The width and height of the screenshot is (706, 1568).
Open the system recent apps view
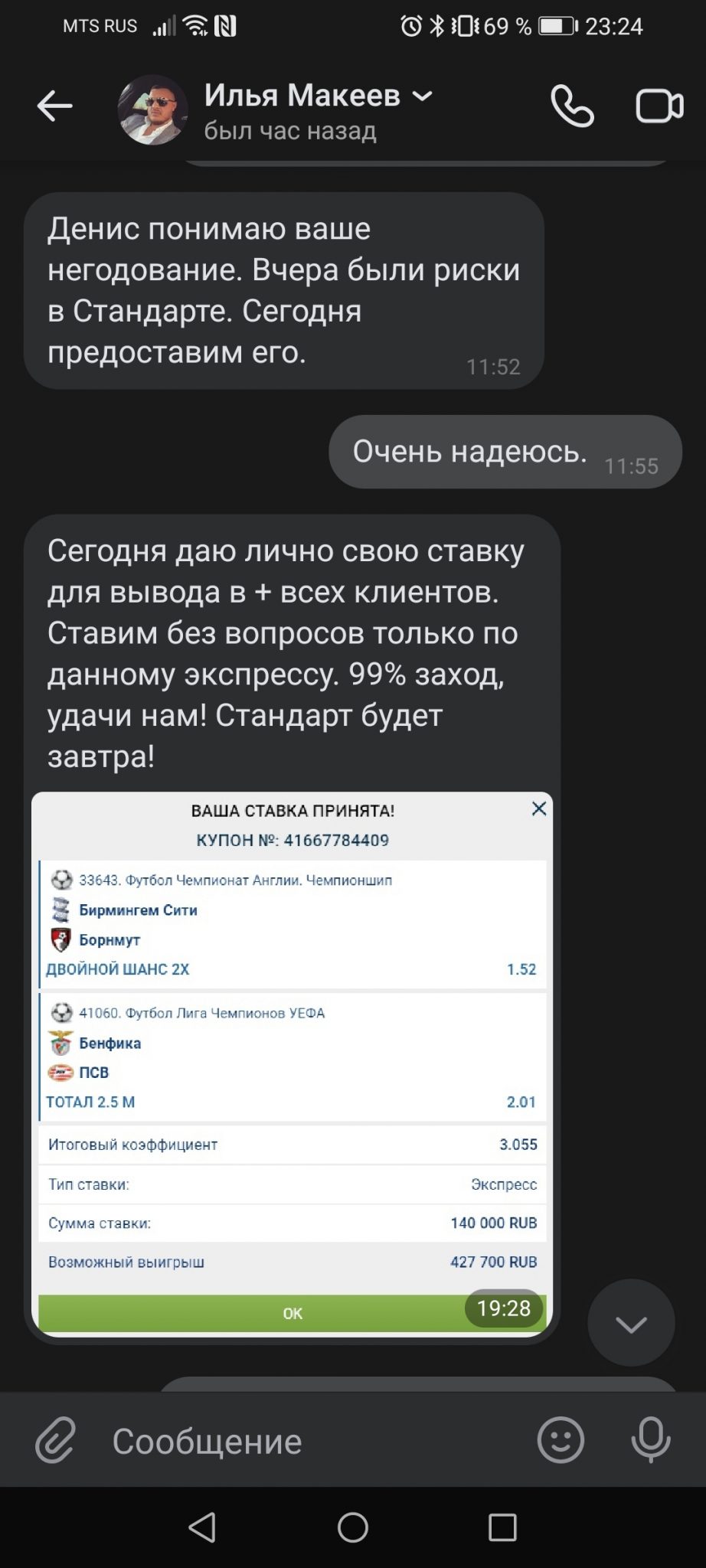coord(502,1527)
